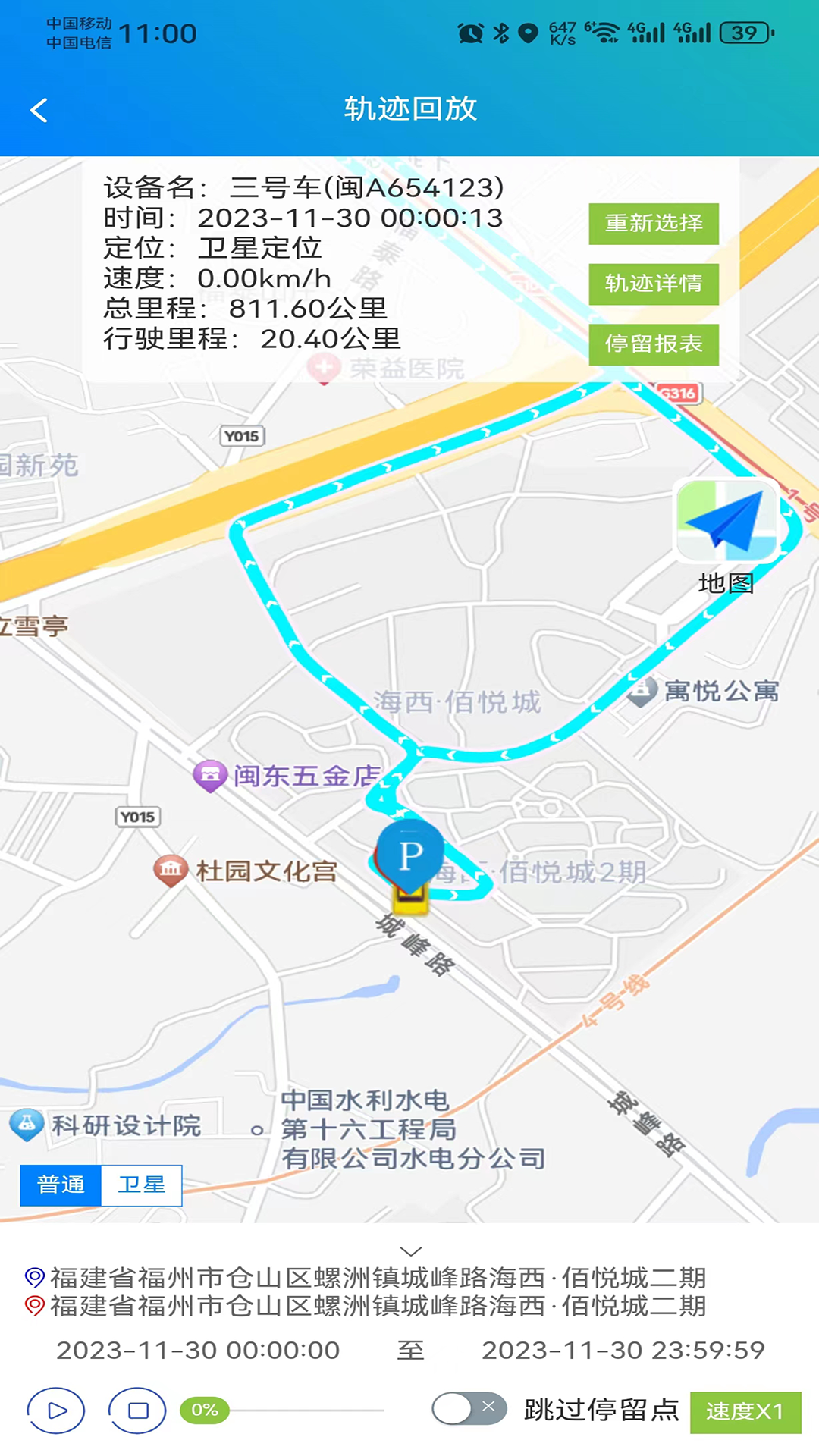Image resolution: width=819 pixels, height=1456 pixels.
Task: Switch map view to 卫星 satellite mode
Action: (143, 1185)
